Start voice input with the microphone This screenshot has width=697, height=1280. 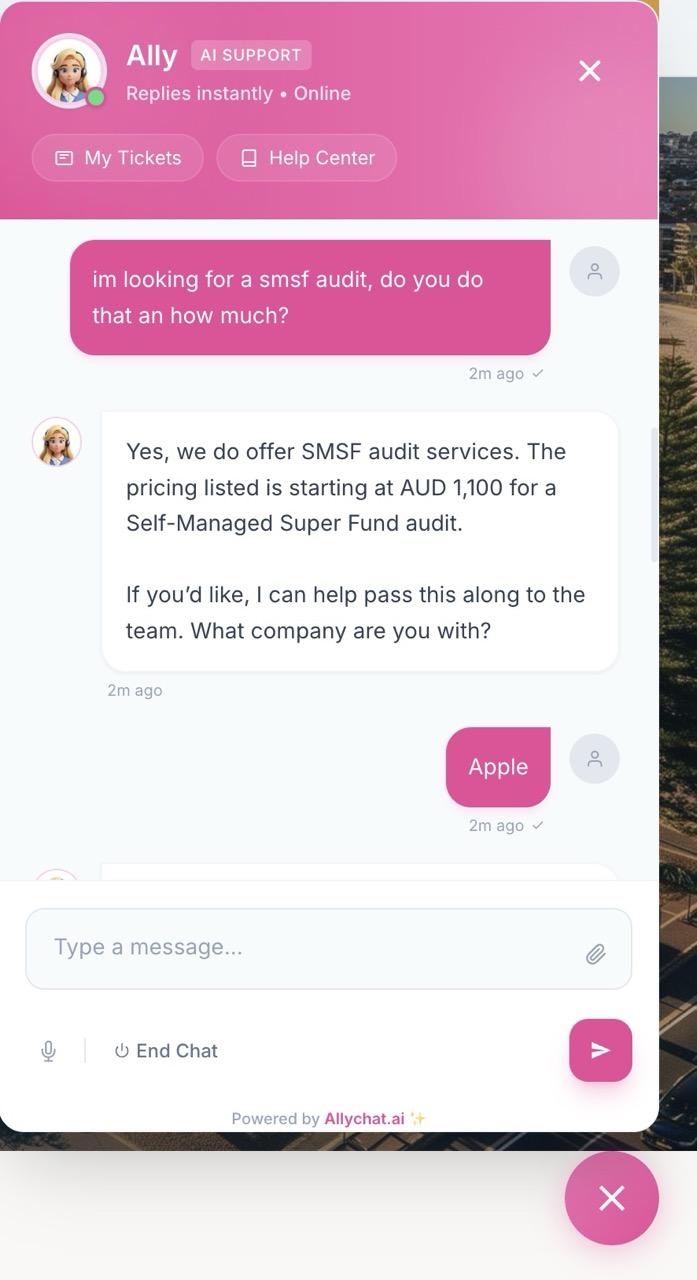coord(48,1051)
